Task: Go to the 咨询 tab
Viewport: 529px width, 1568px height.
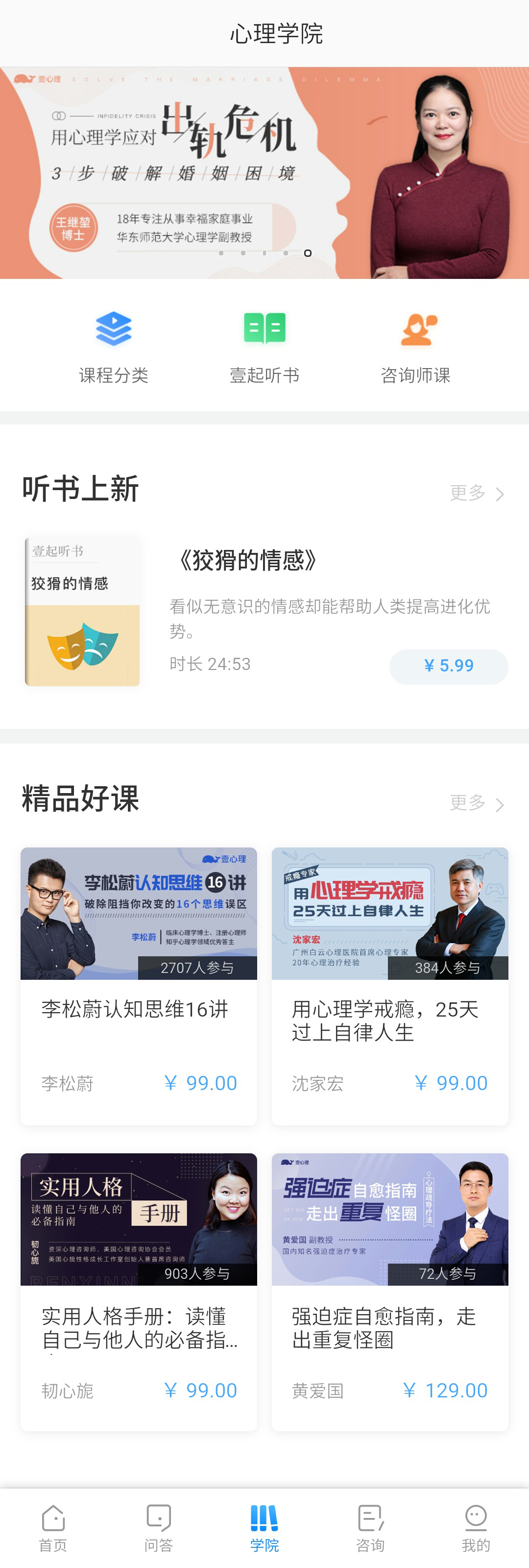Action: click(370, 1528)
